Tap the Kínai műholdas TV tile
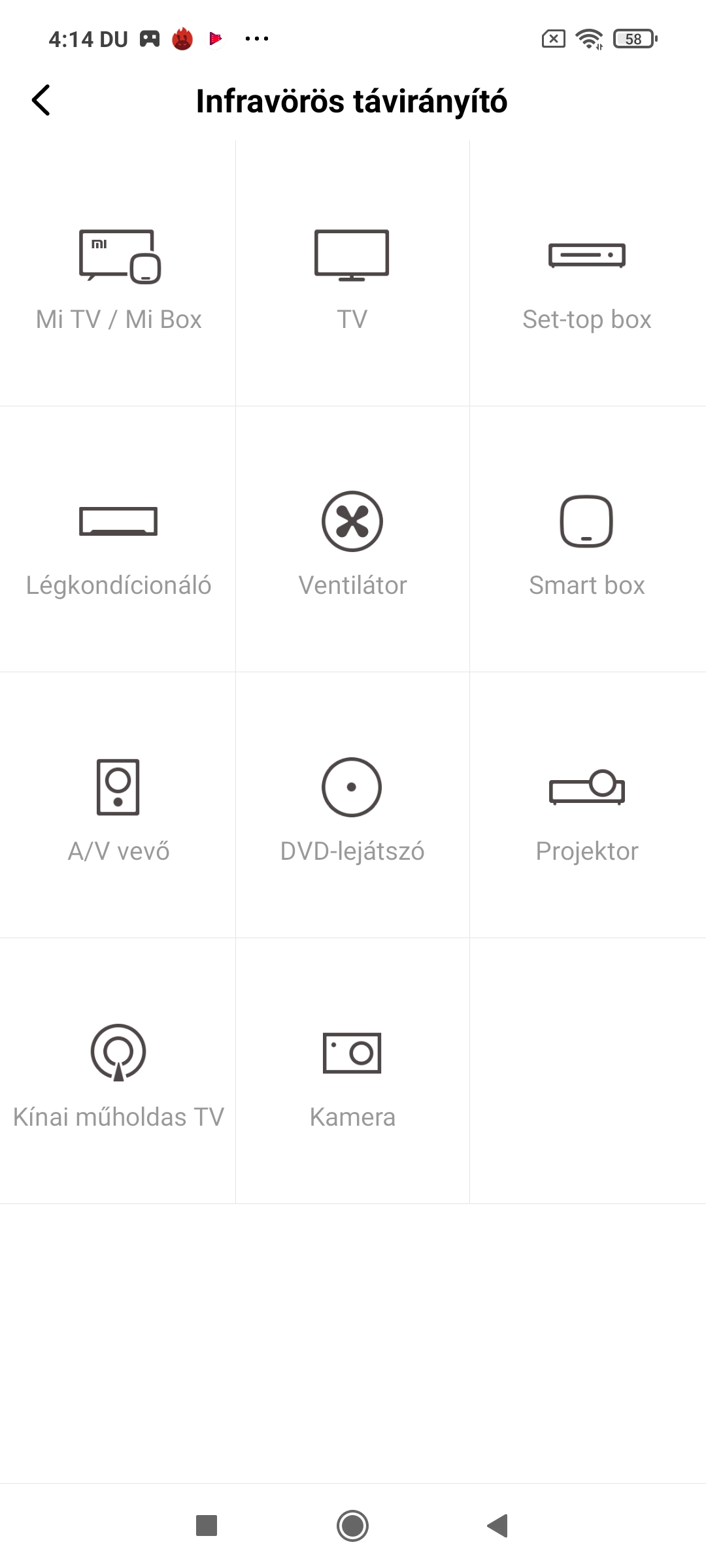Image resolution: width=706 pixels, height=1568 pixels. 118,1071
